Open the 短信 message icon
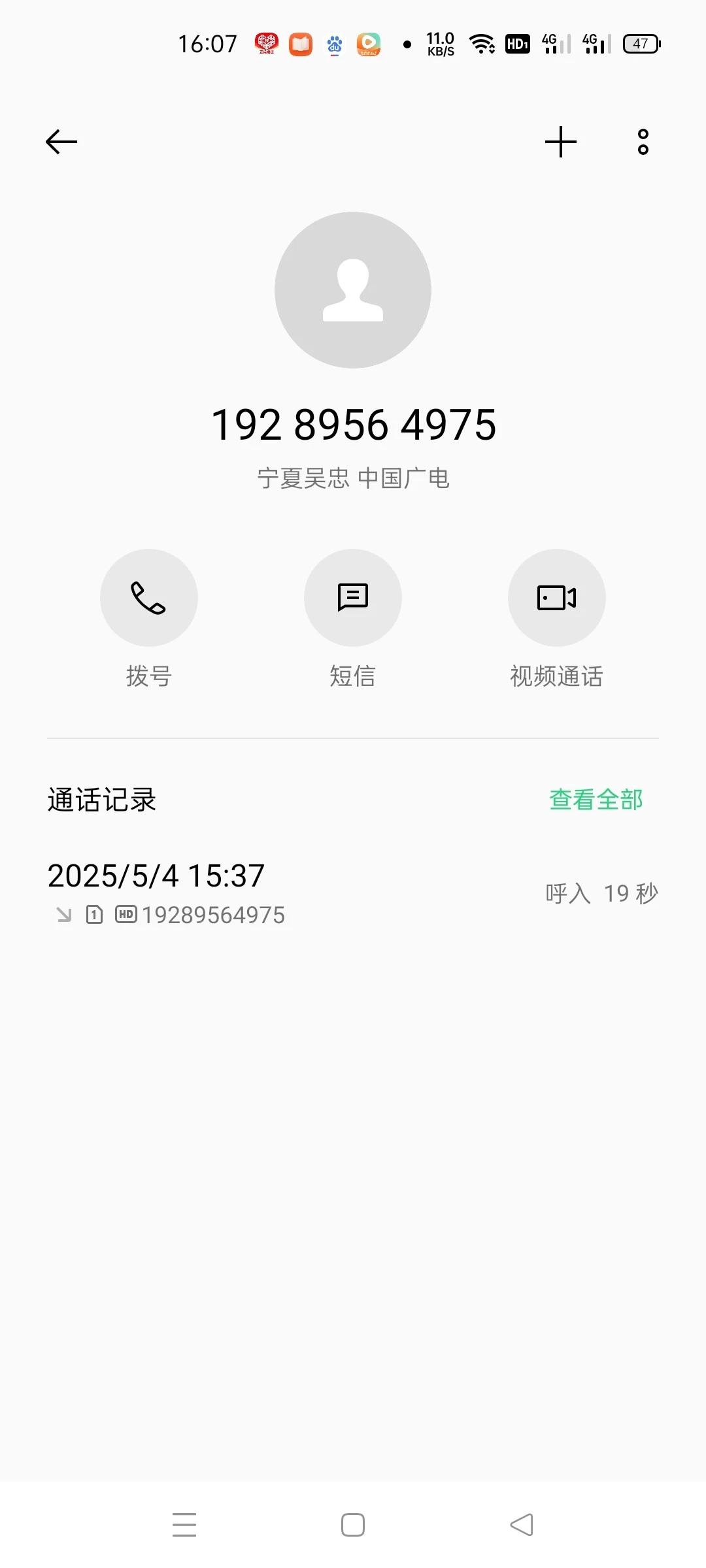 pyautogui.click(x=352, y=597)
